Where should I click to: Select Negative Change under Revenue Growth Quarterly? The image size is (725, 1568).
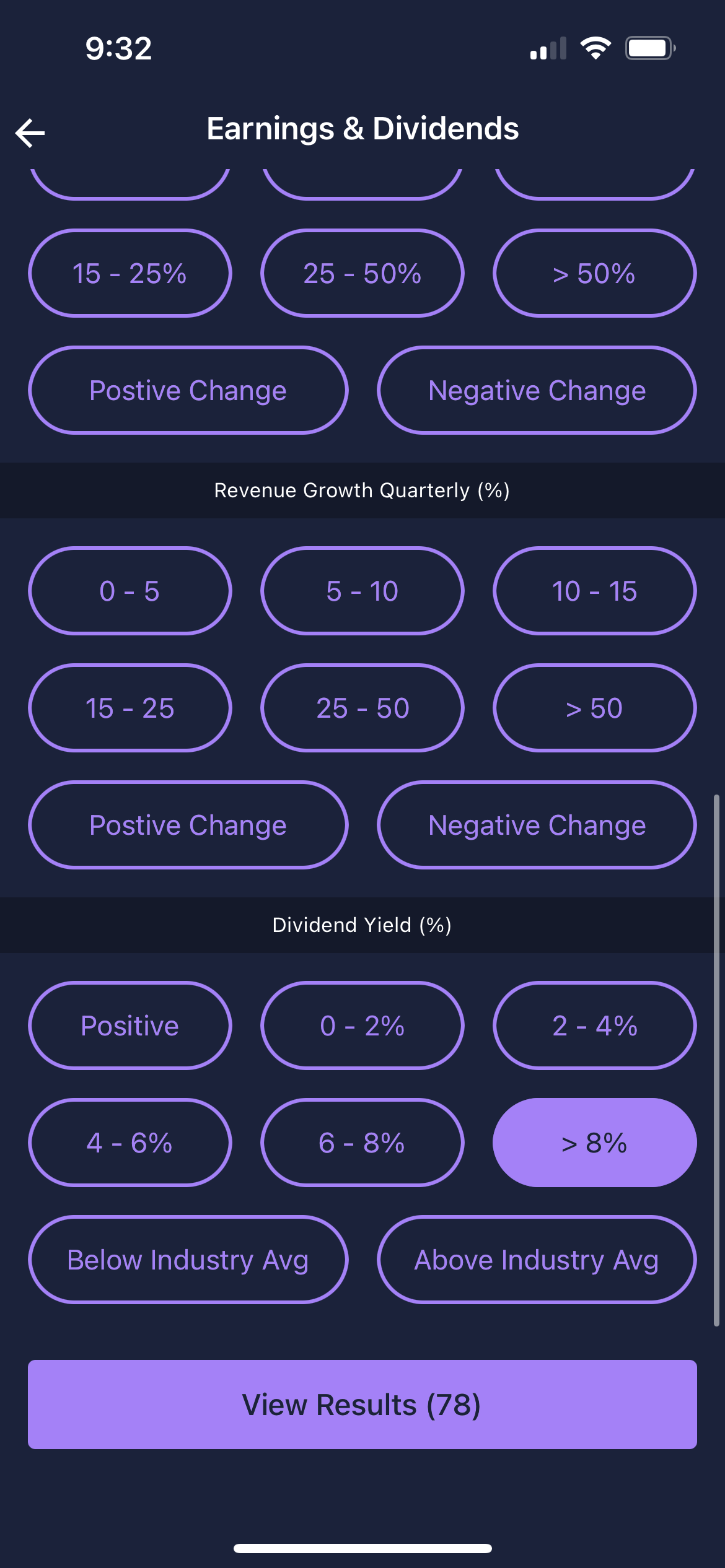(x=537, y=825)
